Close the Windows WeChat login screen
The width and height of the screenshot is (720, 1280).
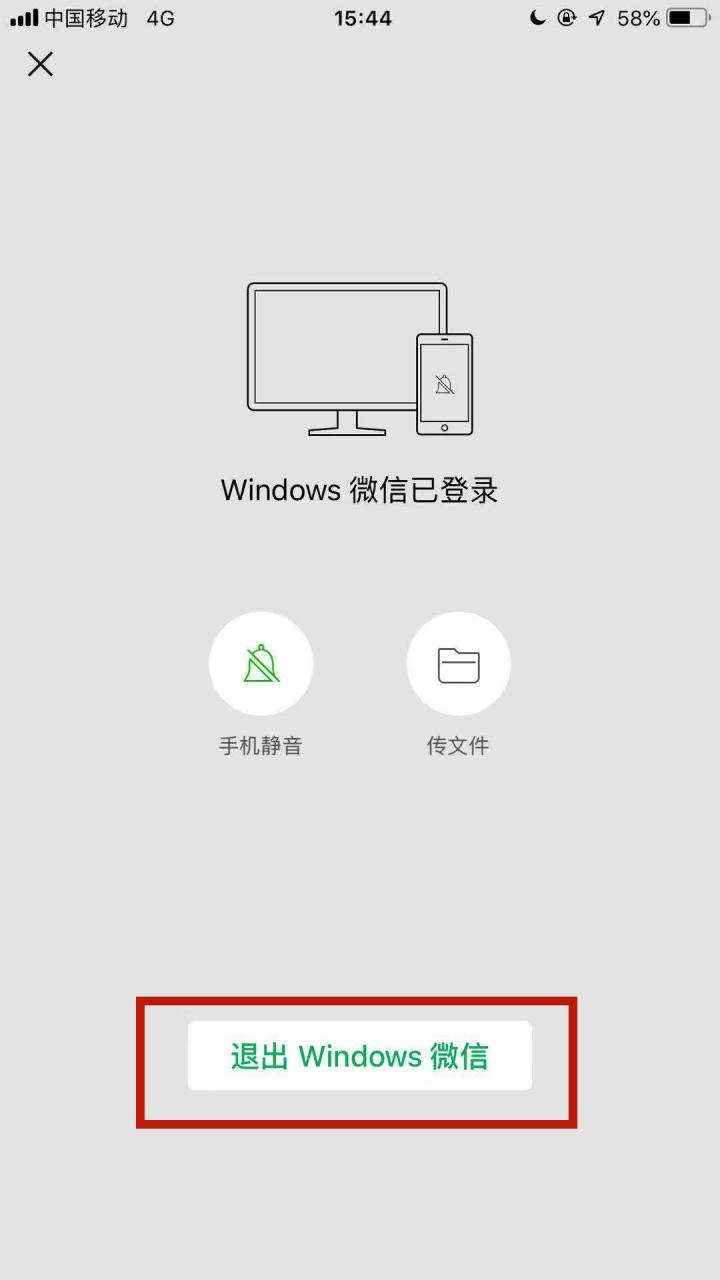tap(40, 65)
